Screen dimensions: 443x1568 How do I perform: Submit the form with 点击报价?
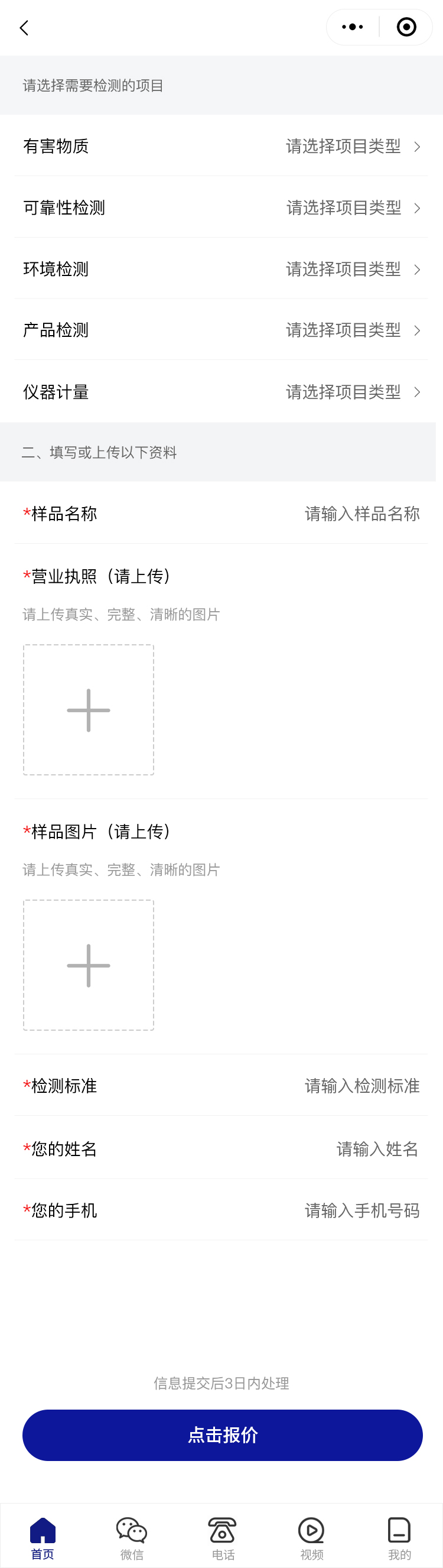(x=222, y=1435)
